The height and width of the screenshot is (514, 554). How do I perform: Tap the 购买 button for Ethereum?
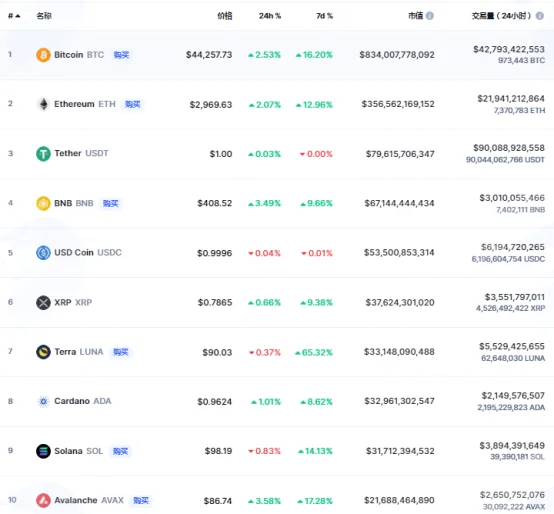coord(132,104)
